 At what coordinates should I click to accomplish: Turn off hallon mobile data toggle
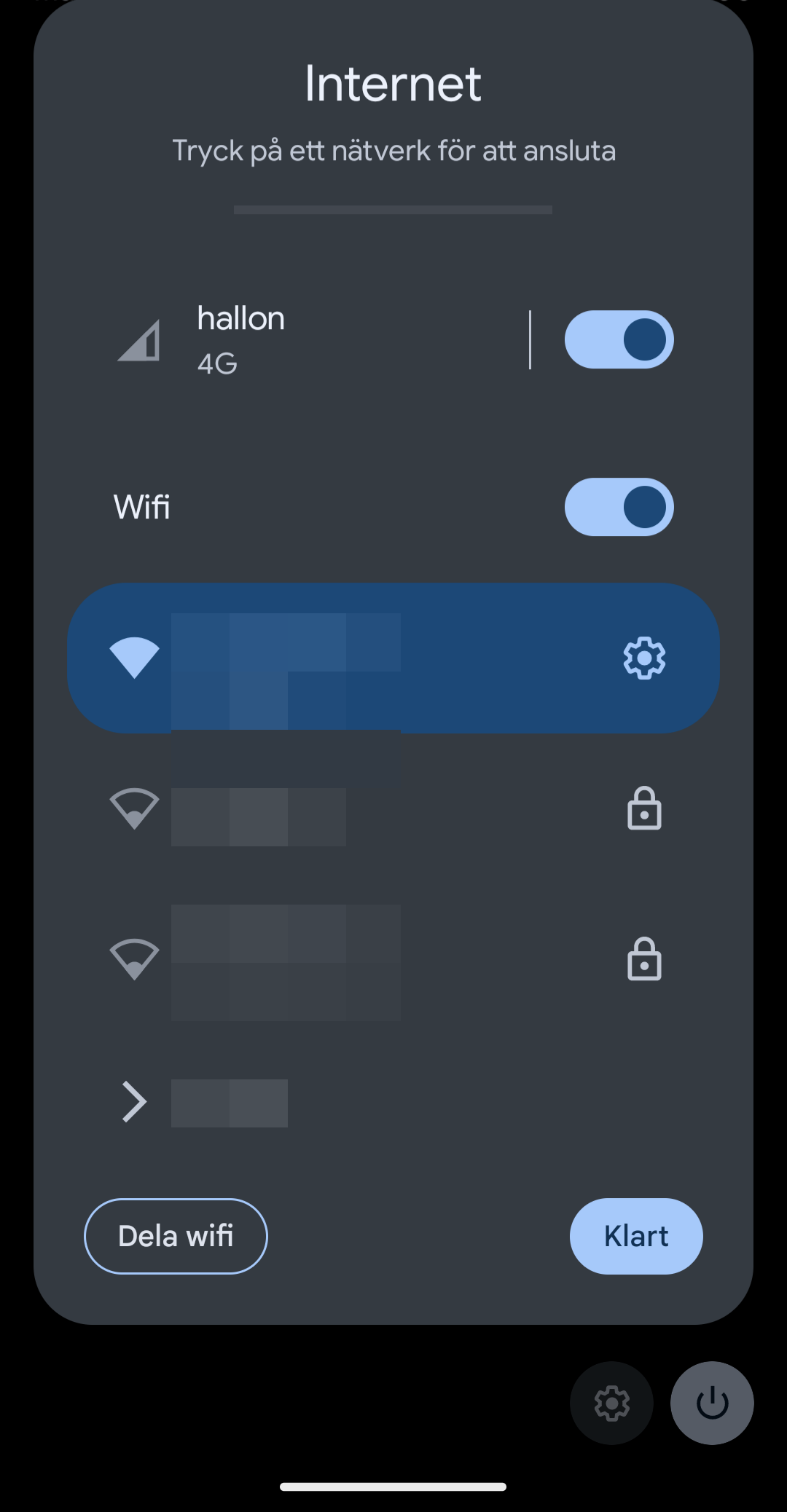click(x=619, y=339)
